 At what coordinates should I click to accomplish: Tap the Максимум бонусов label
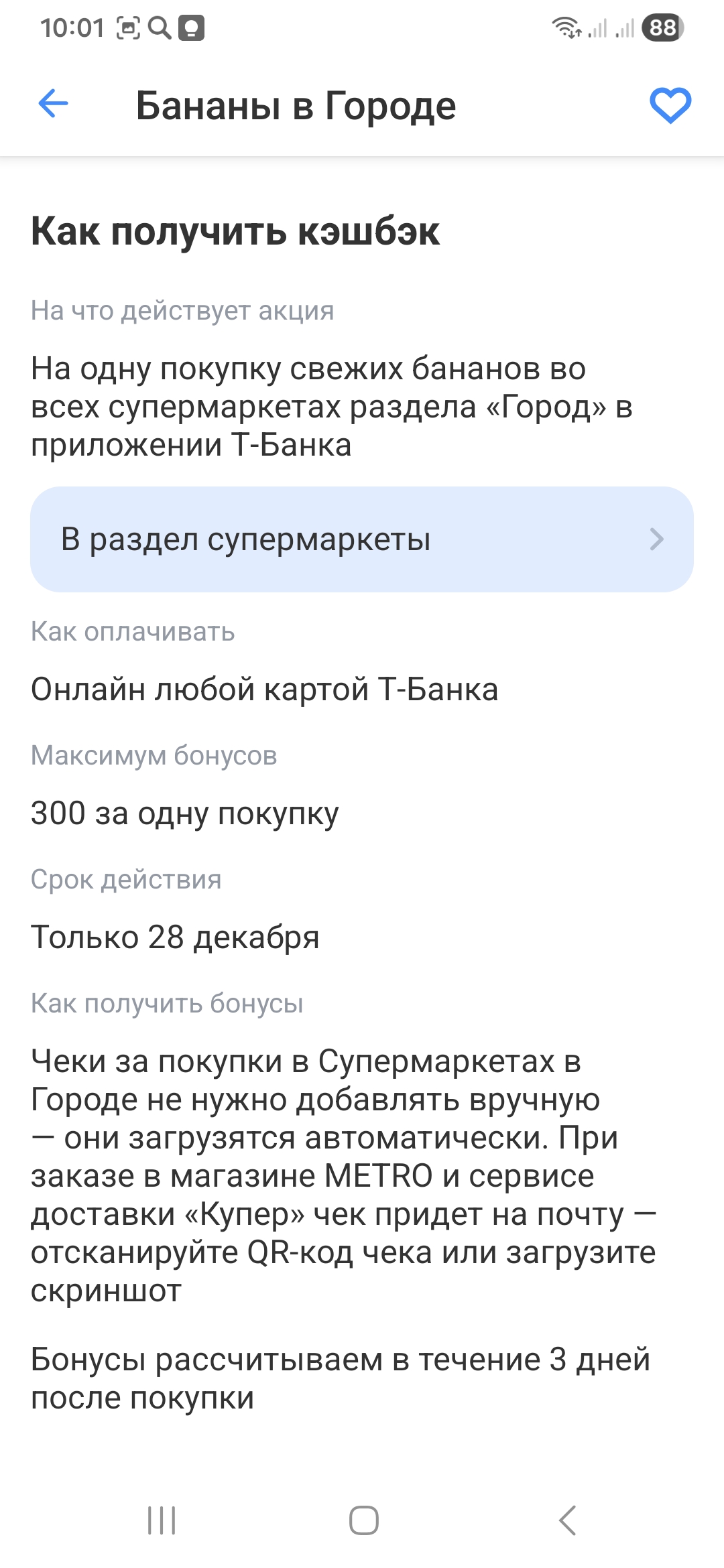[x=154, y=756]
